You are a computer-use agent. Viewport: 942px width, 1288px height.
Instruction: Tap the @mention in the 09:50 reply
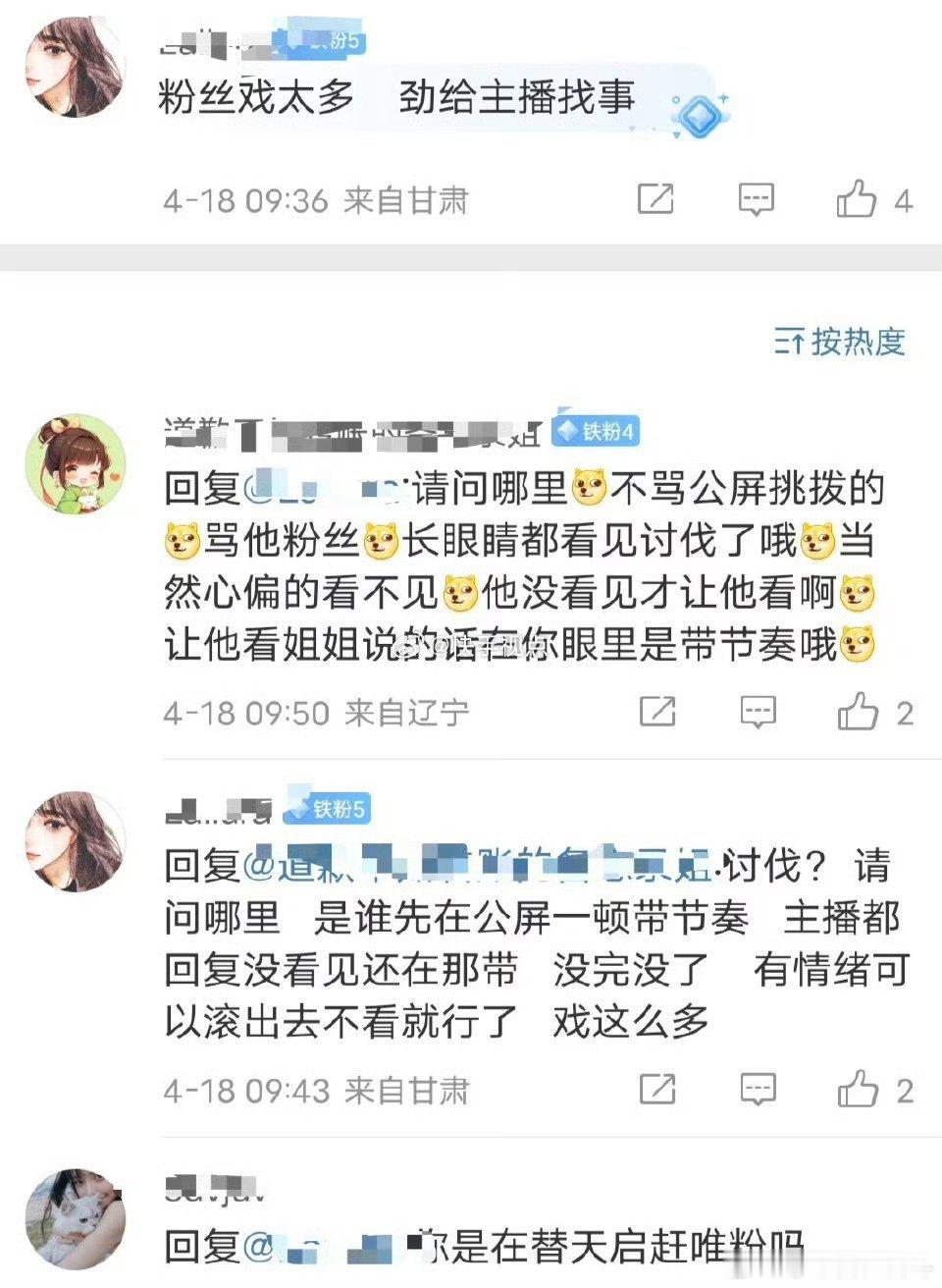click(x=314, y=490)
